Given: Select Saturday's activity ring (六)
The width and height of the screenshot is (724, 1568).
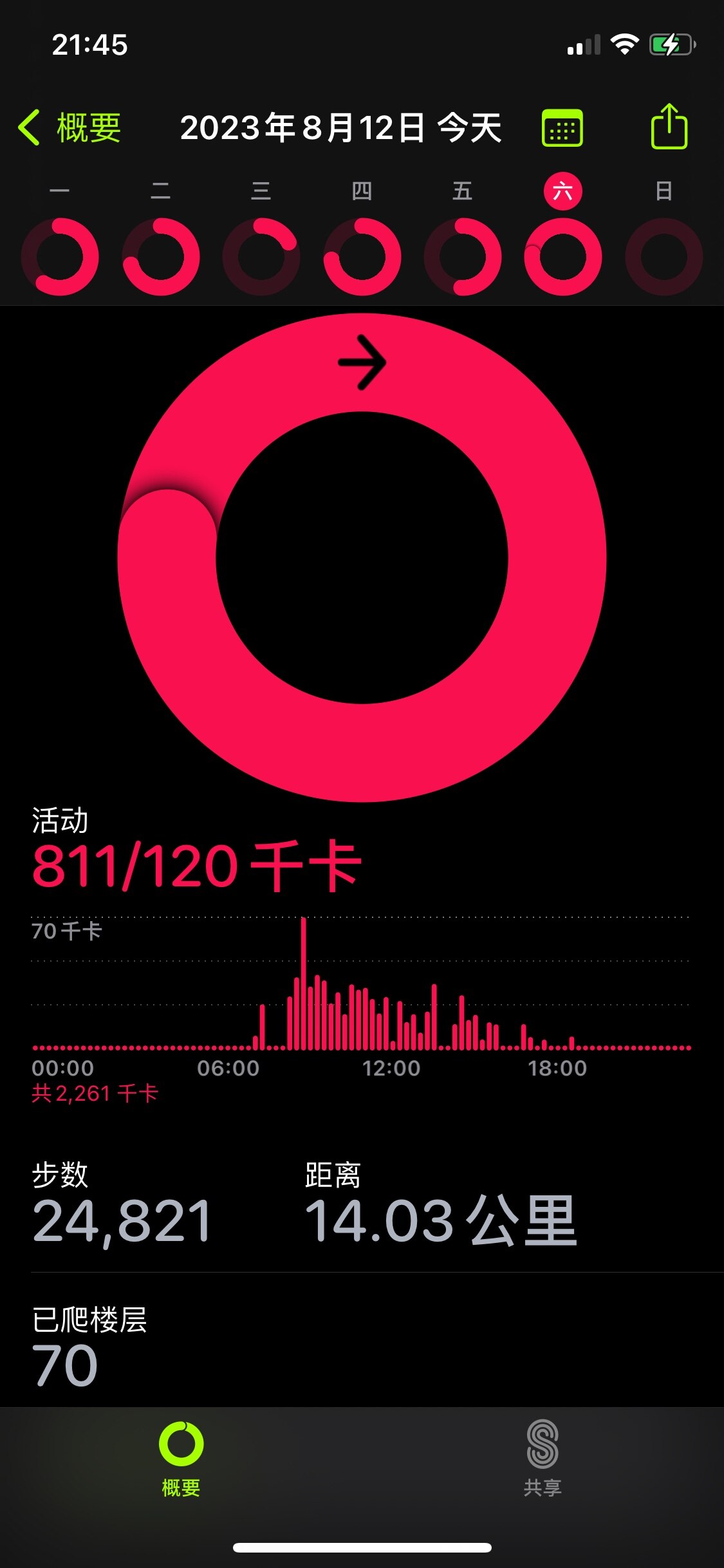Looking at the screenshot, I should tap(563, 257).
